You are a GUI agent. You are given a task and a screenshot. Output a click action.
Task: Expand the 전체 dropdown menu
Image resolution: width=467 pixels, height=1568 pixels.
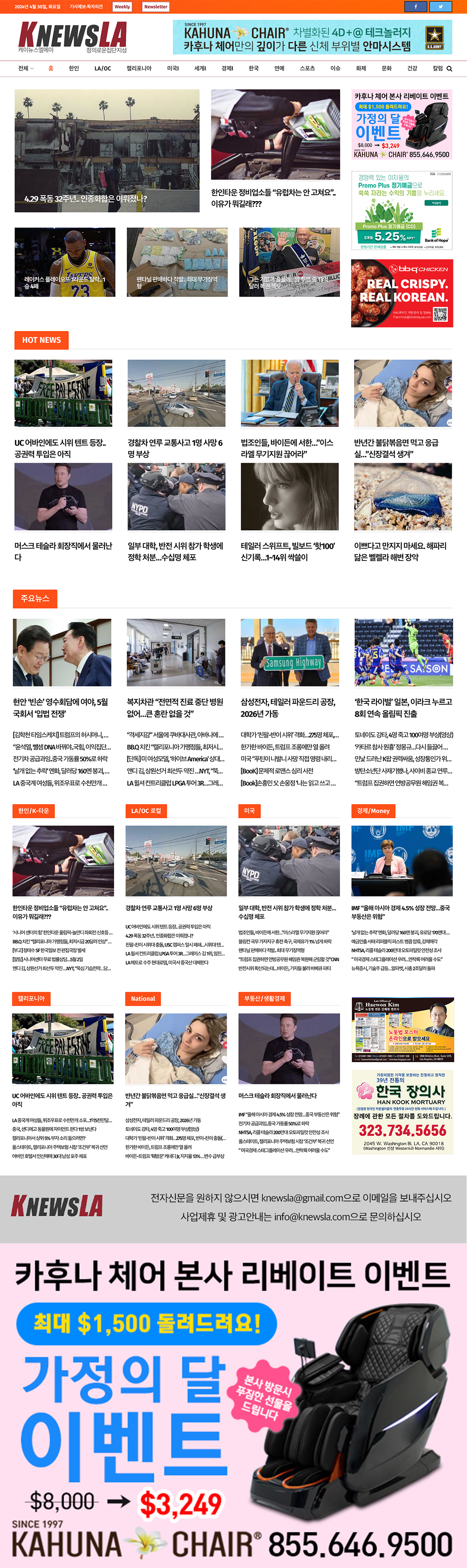[x=25, y=69]
